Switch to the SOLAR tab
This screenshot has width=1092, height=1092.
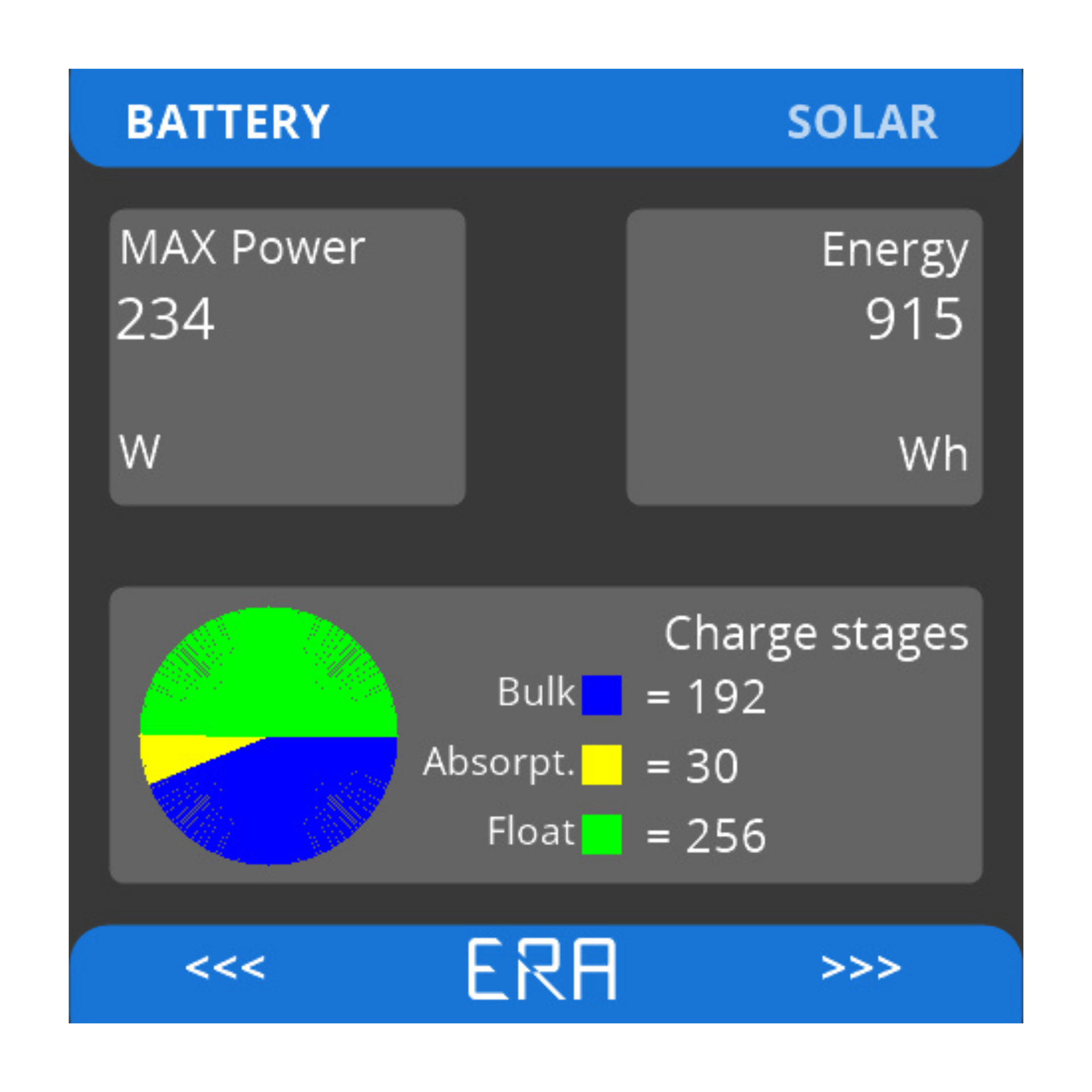(862, 122)
